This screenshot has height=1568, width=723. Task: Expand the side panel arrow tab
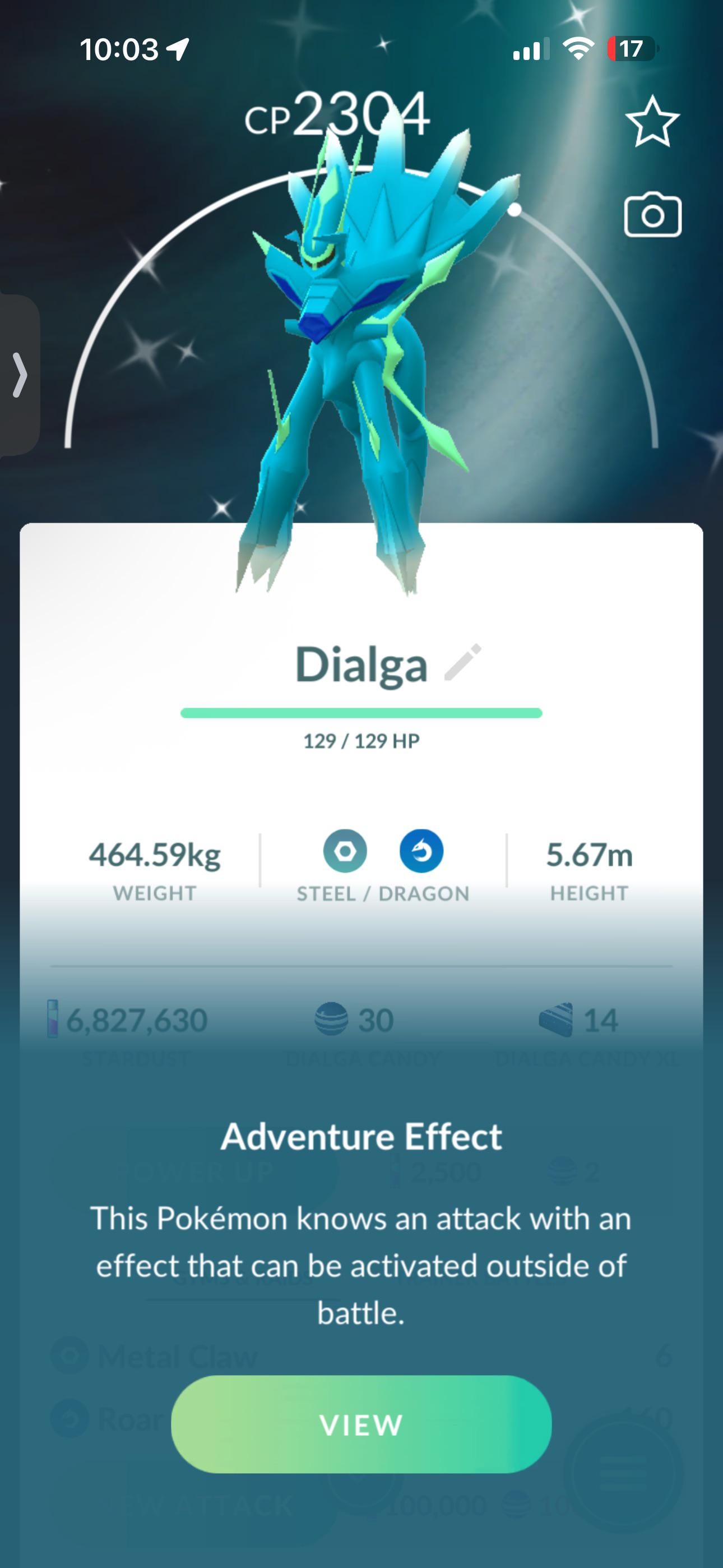point(20,375)
